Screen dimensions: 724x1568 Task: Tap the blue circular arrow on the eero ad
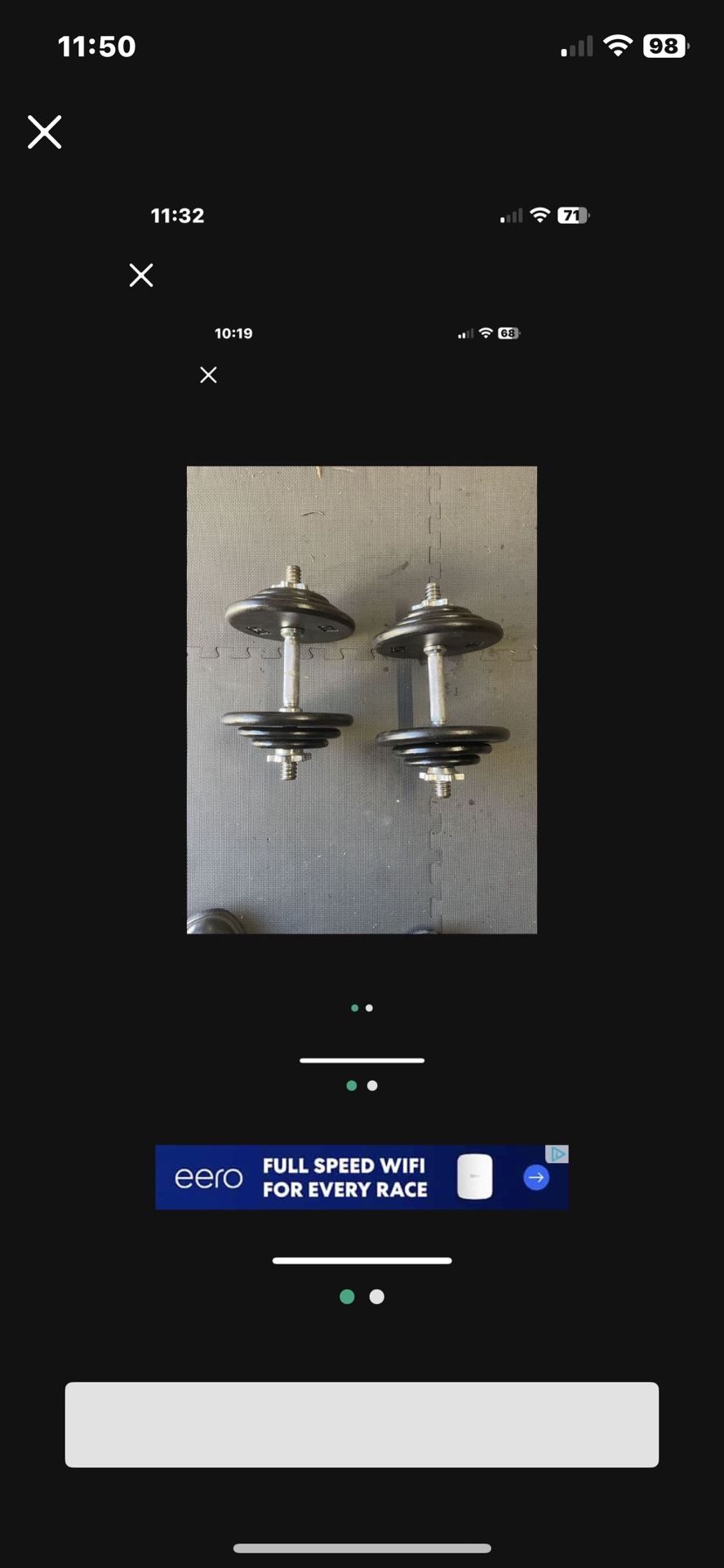(535, 1177)
